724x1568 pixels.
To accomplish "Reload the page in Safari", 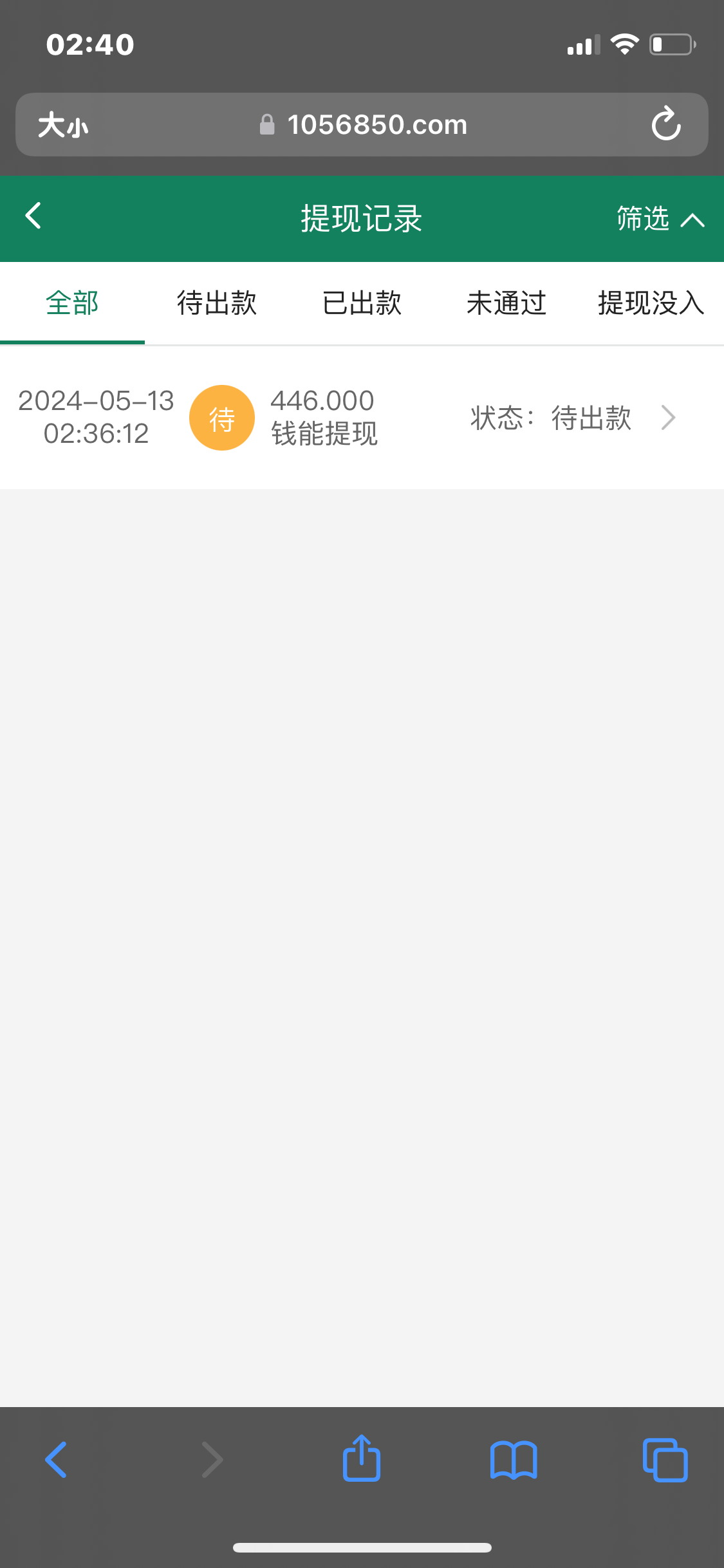I will click(666, 124).
